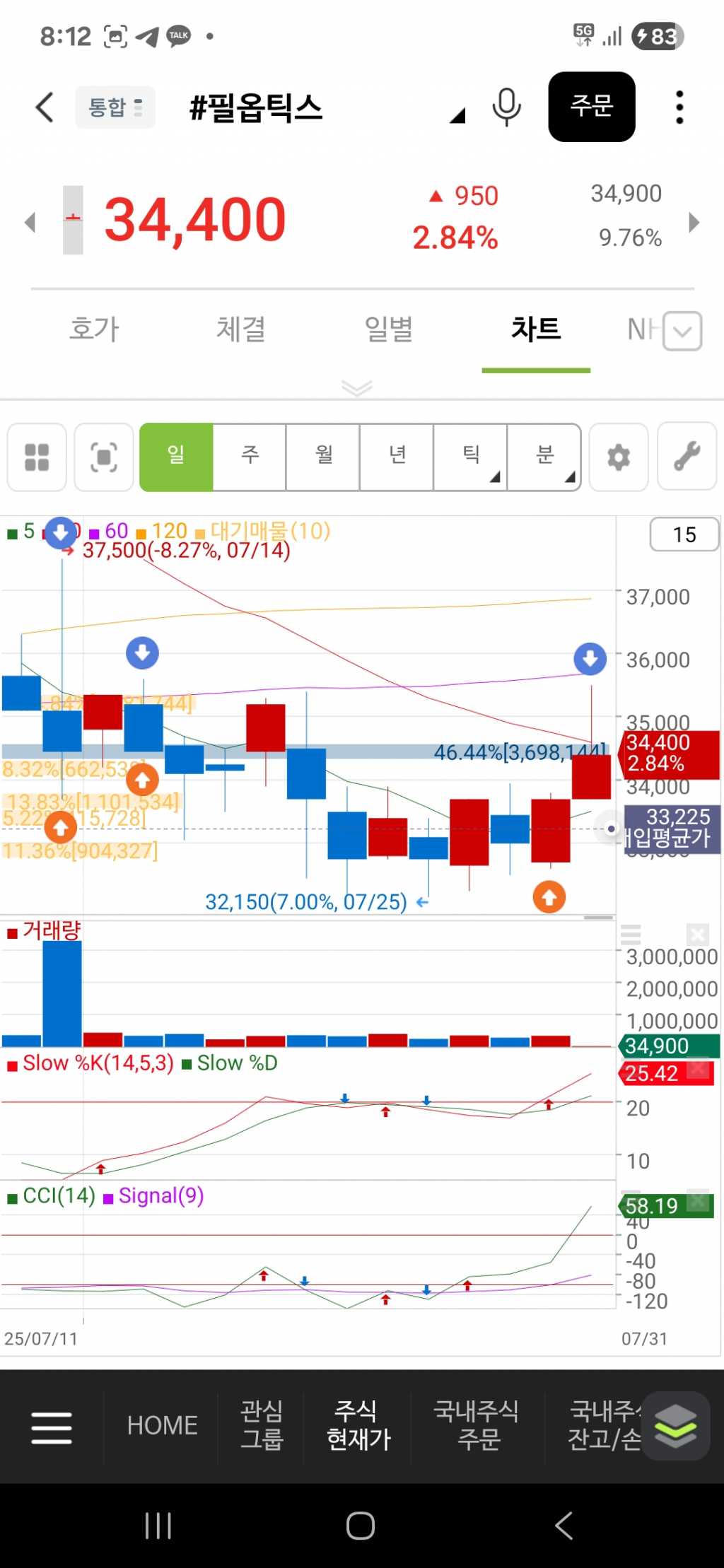724x1568 pixels.
Task: Open the chart layout grid icon
Action: coord(37,457)
